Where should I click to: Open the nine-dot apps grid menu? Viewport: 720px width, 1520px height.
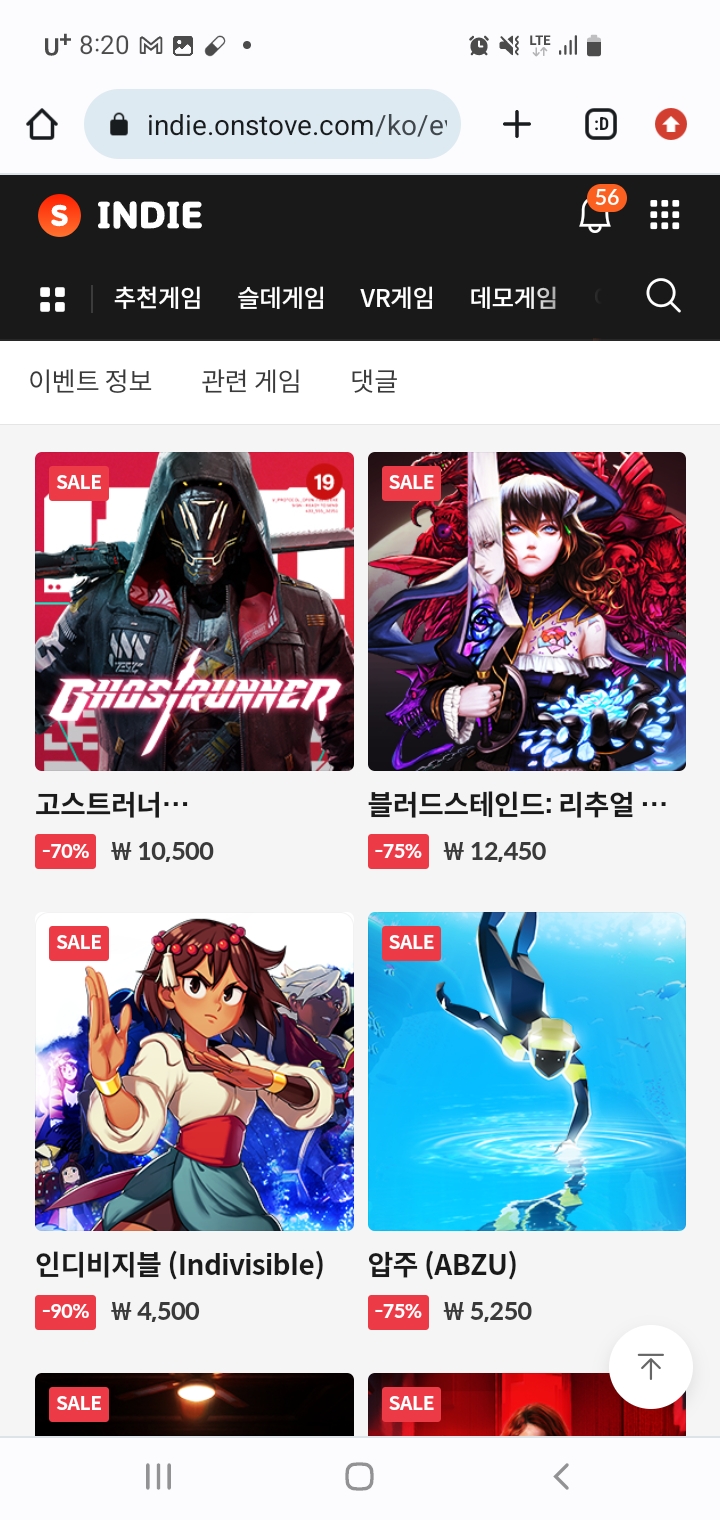tap(665, 214)
